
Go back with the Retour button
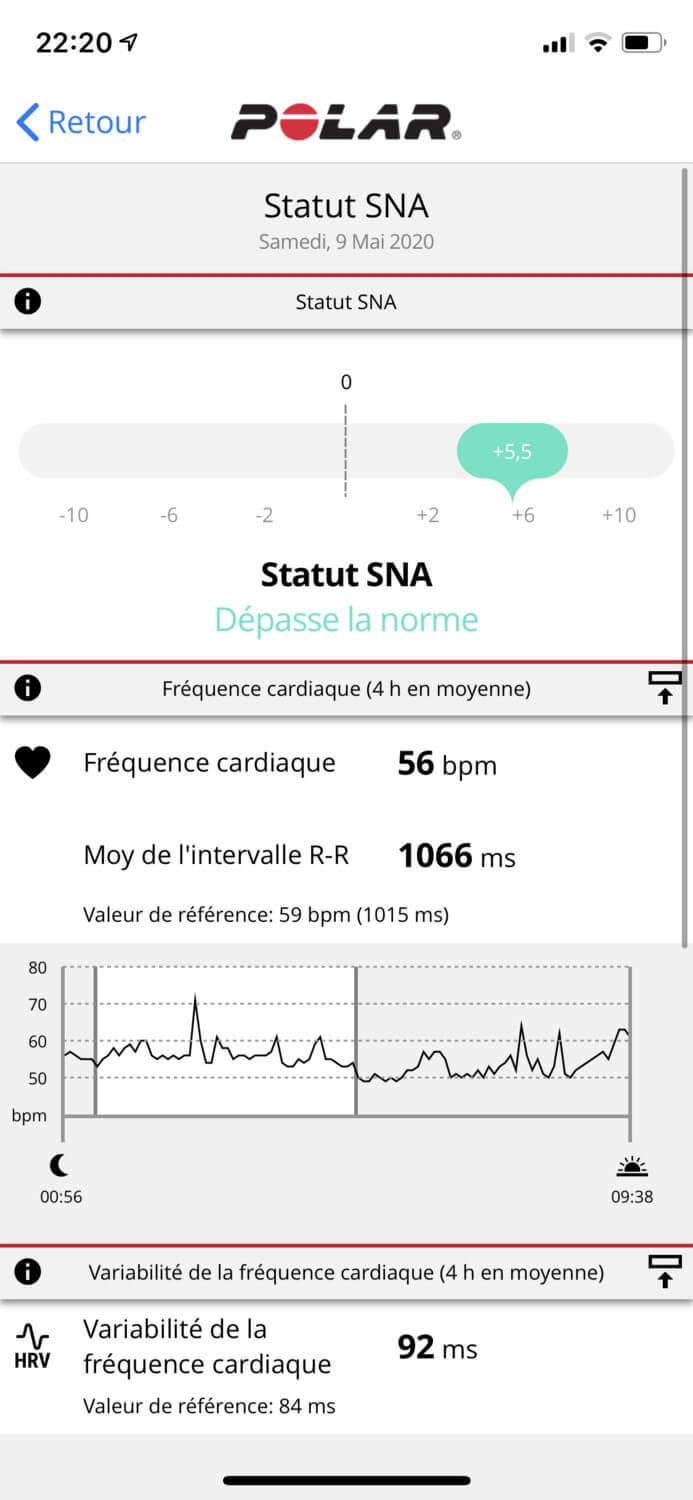pyautogui.click(x=81, y=122)
